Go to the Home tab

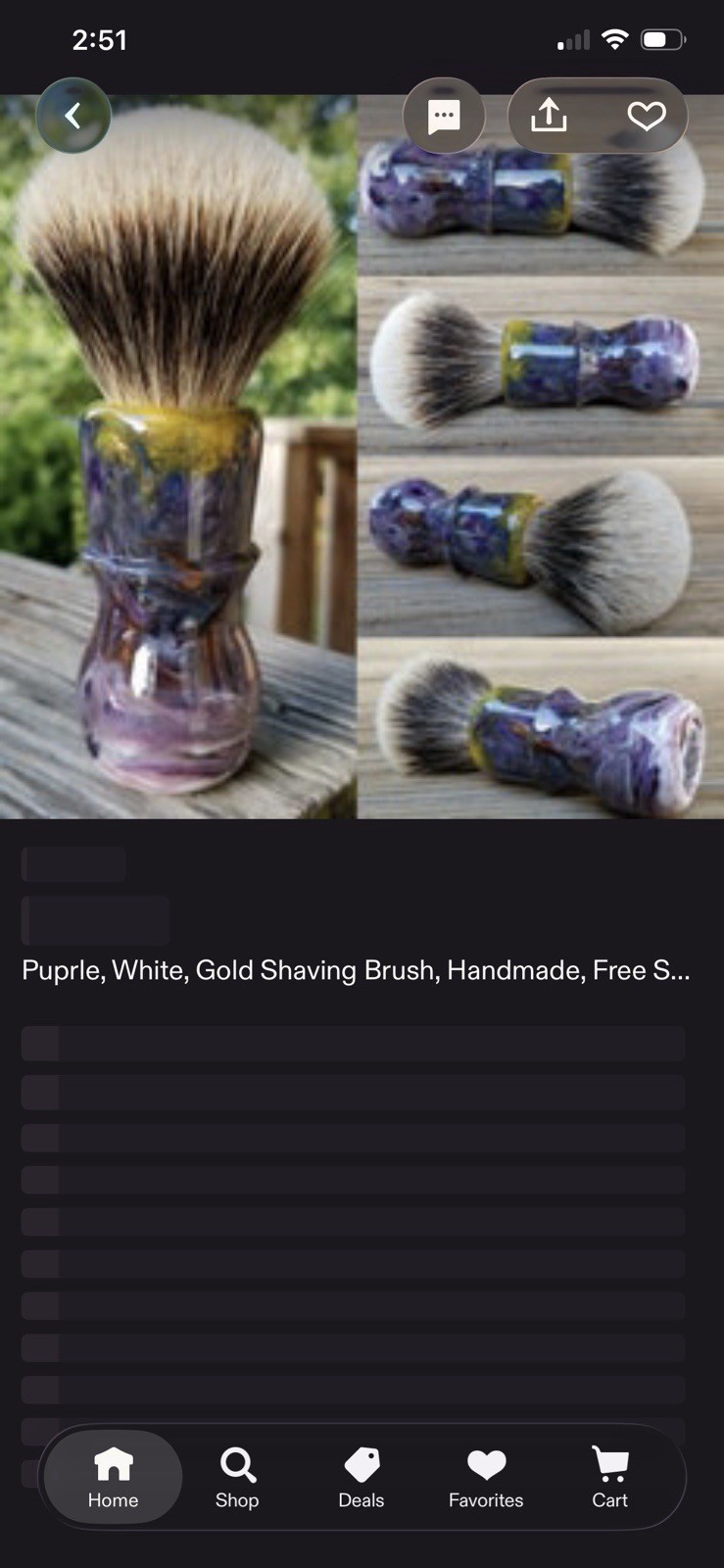(x=113, y=1477)
